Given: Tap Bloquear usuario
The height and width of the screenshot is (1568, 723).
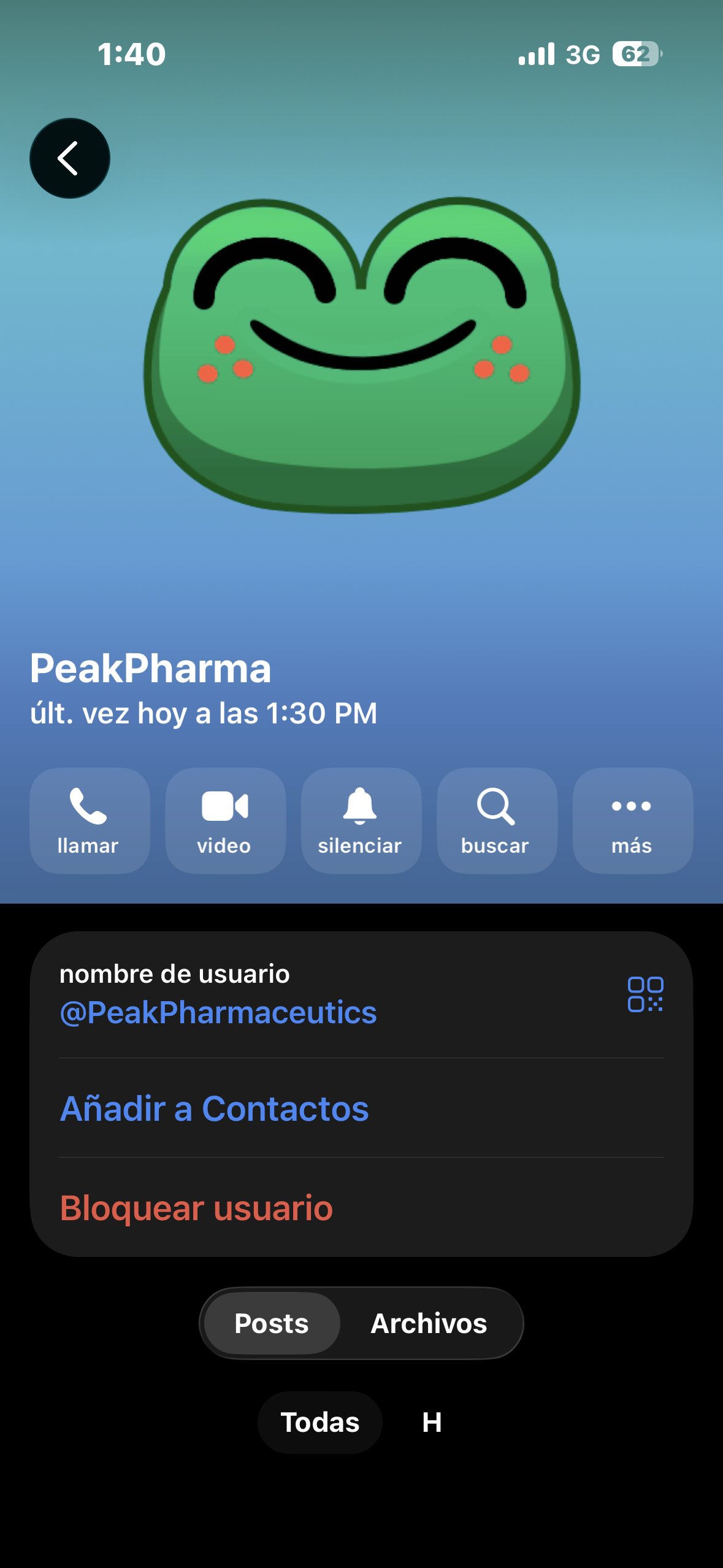Looking at the screenshot, I should point(361,1207).
